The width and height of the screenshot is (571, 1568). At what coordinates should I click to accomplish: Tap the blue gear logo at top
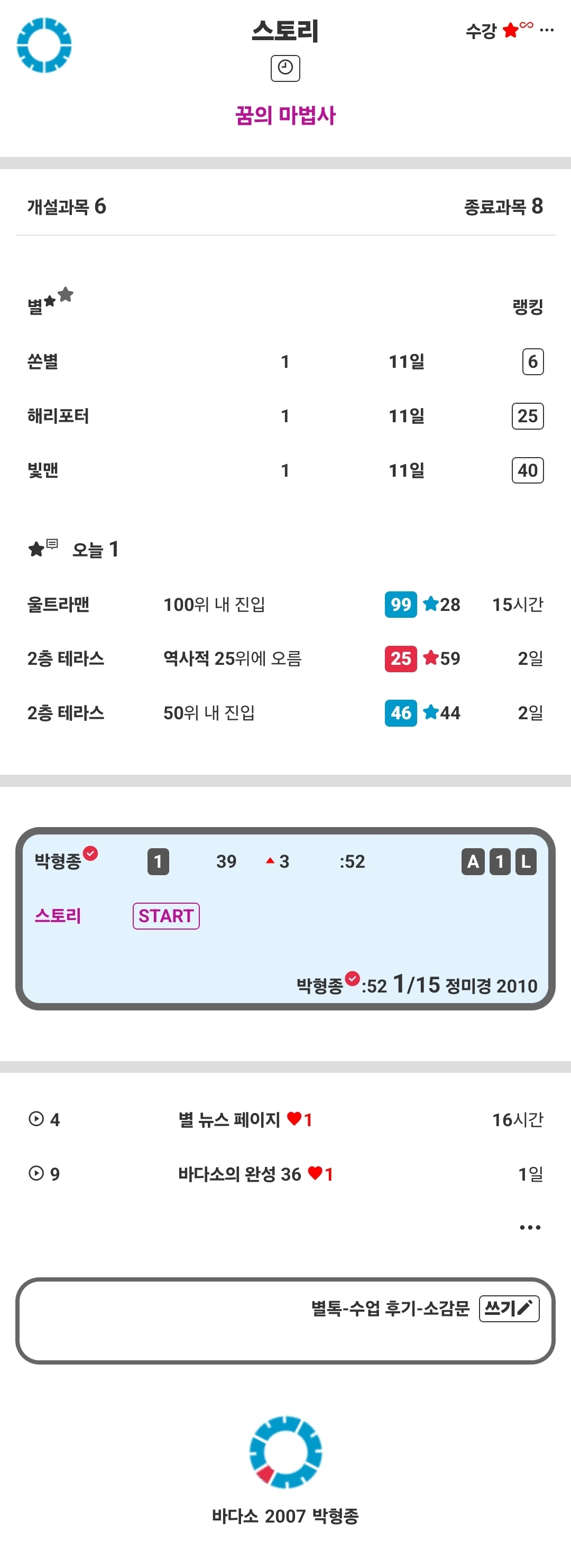click(44, 45)
